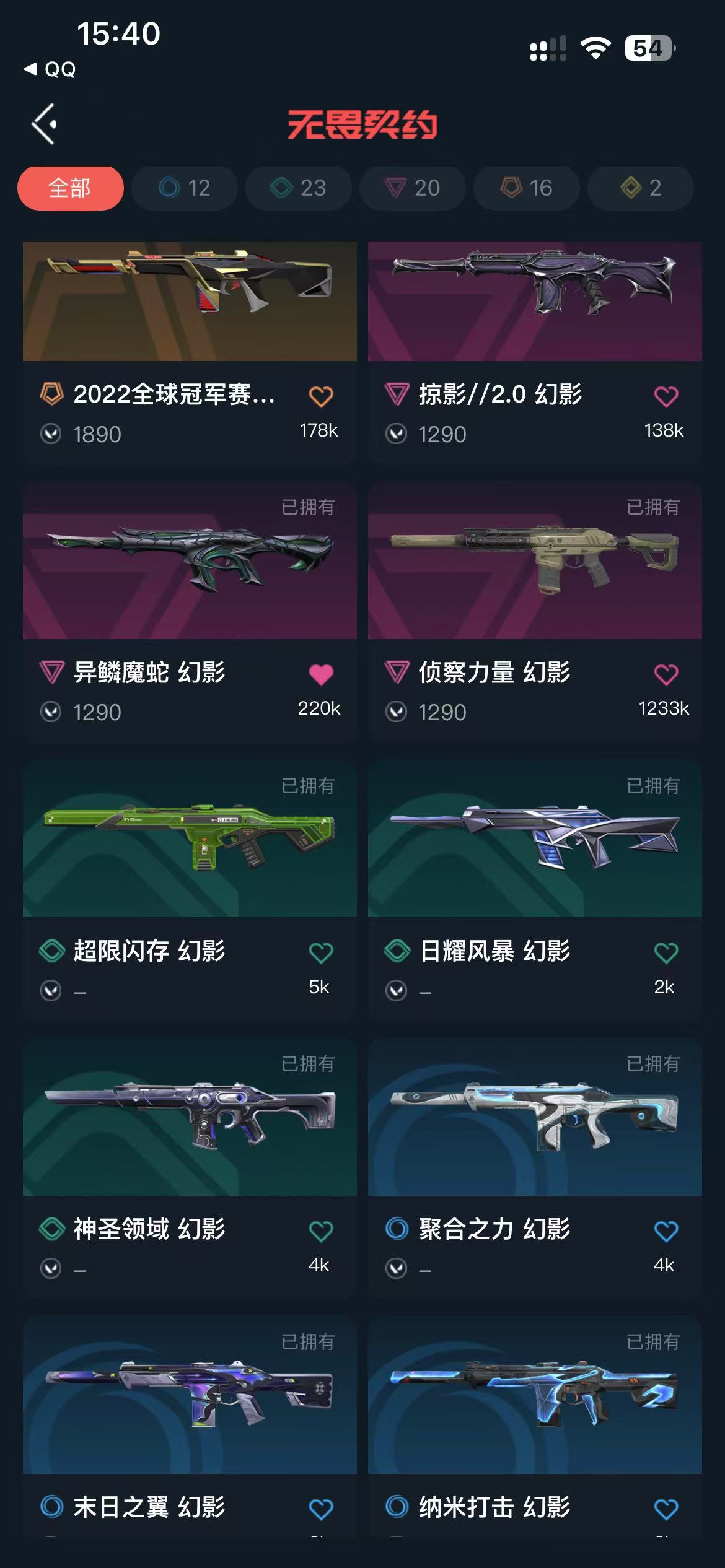Switch to the filter tab showing 16

[x=527, y=188]
